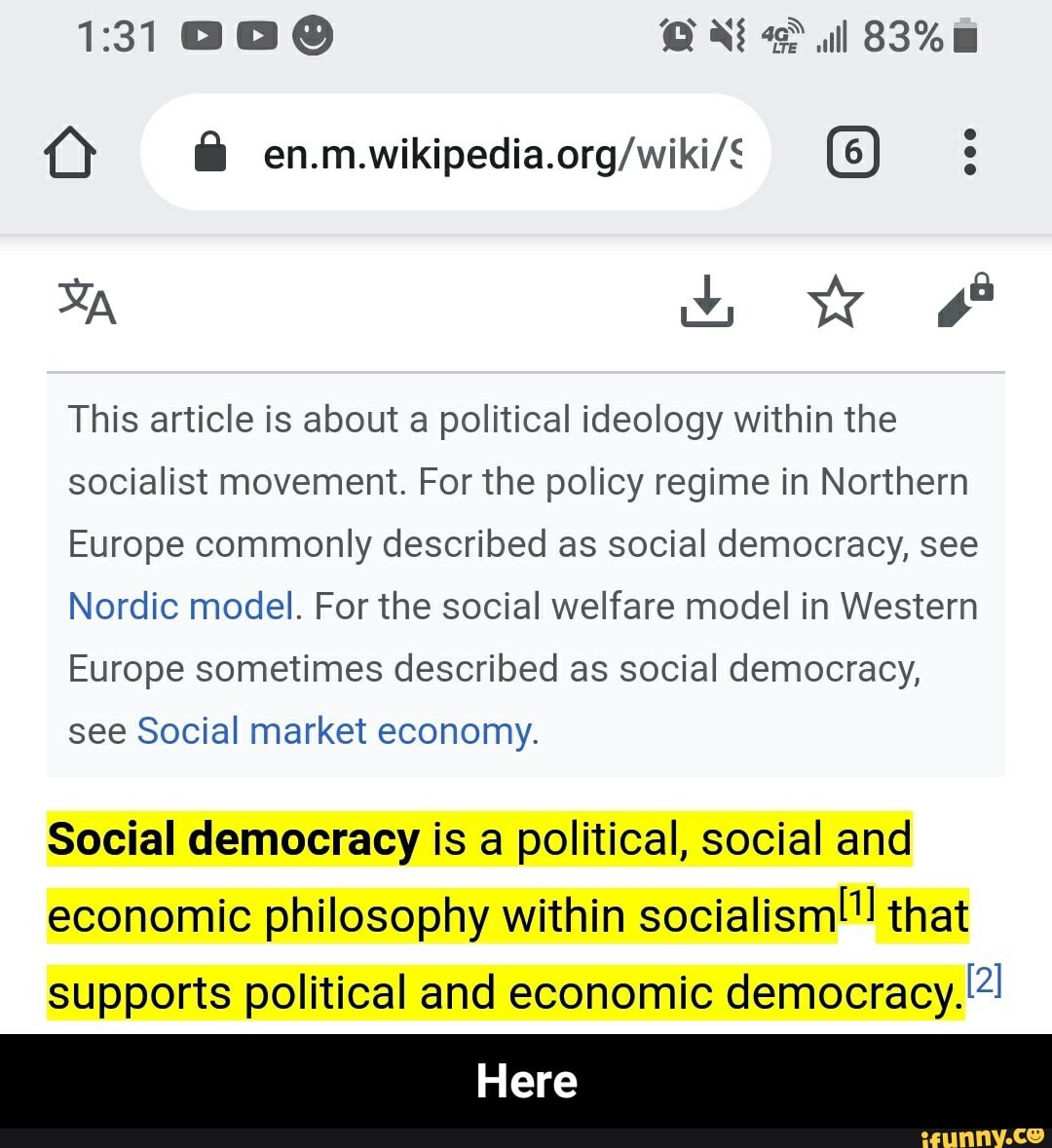Change the article language

88,302
